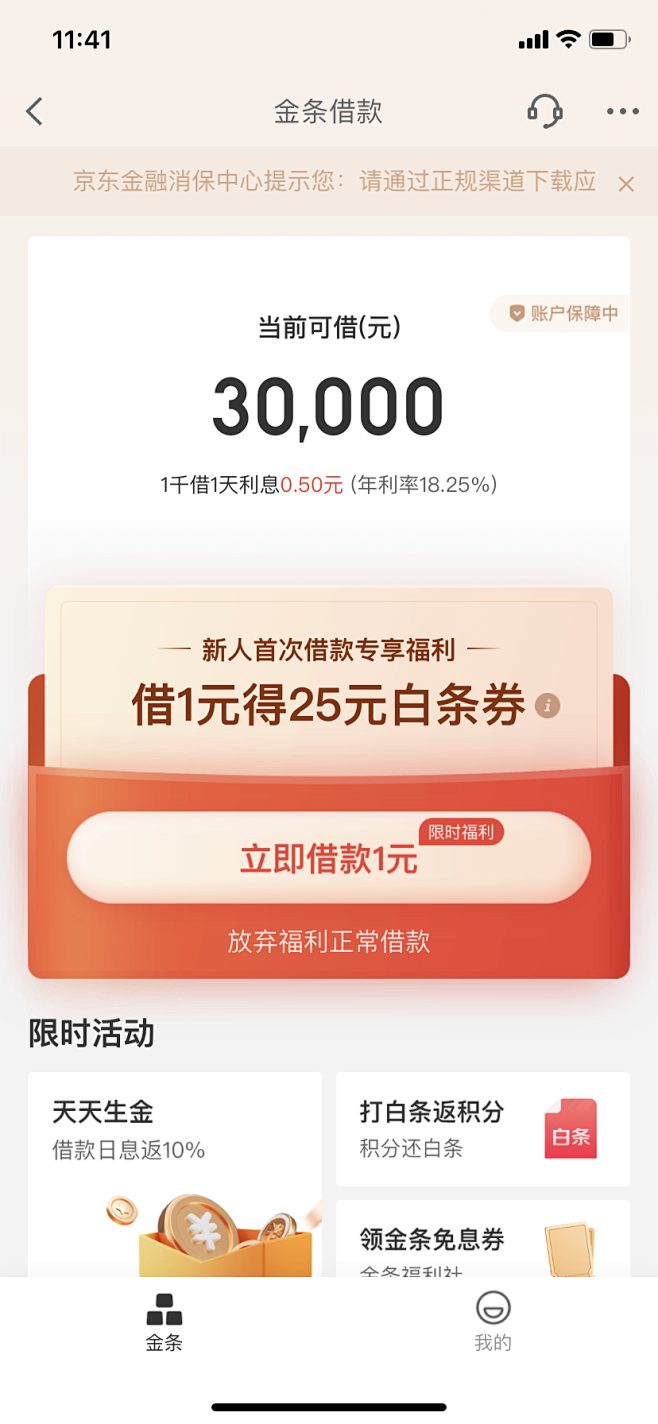The image size is (658, 1424).
Task: Go back using the top-left arrow
Action: point(35,111)
